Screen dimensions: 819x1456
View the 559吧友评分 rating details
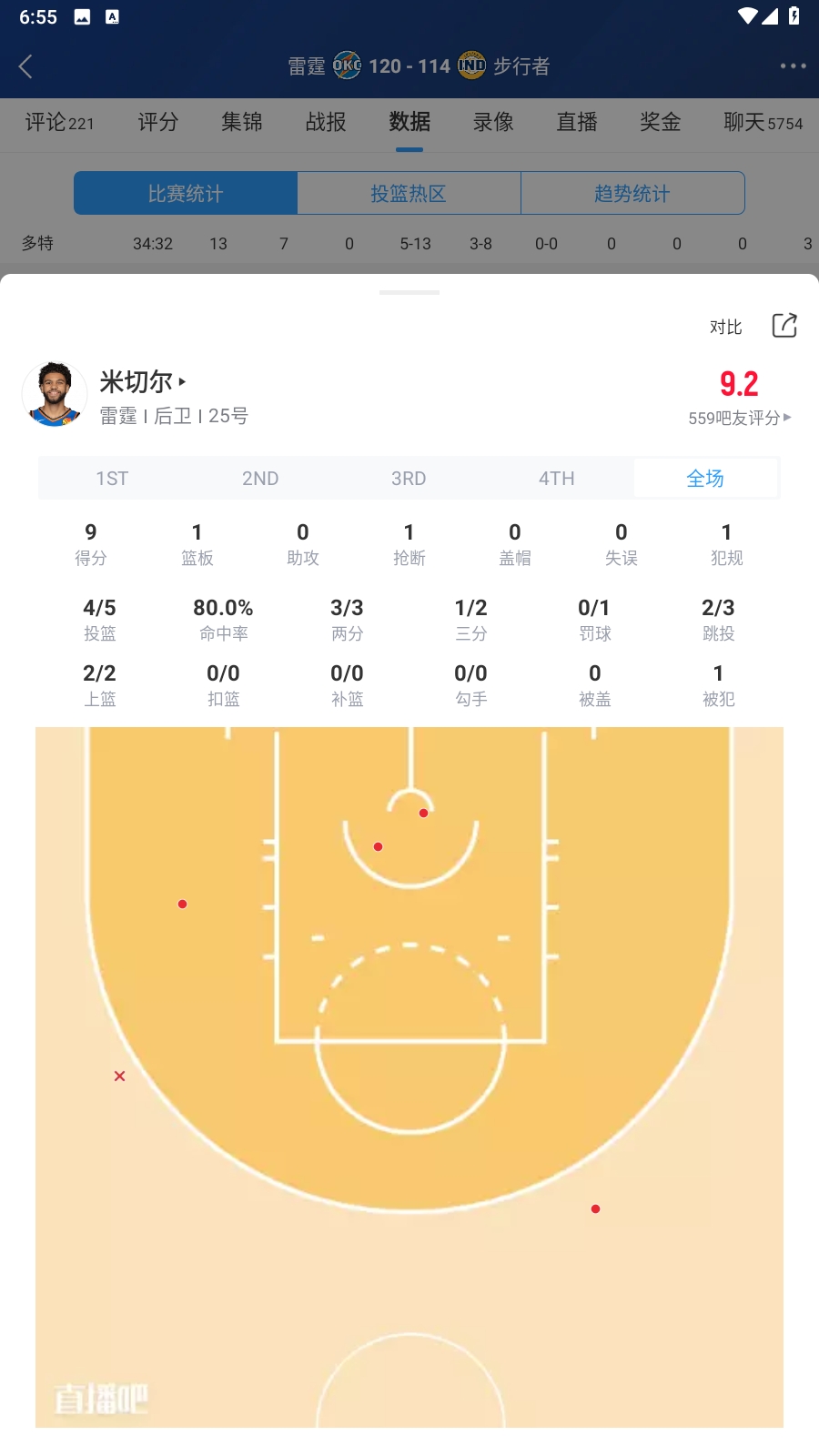(x=739, y=418)
